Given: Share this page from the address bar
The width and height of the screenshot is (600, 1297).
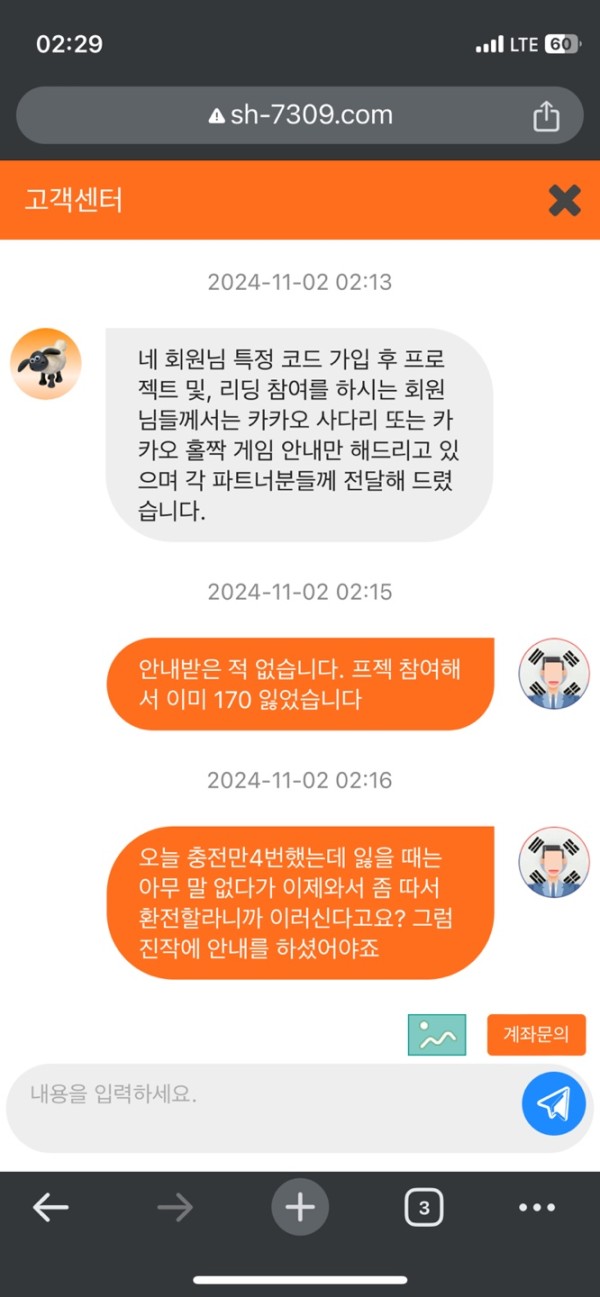Looking at the screenshot, I should tap(546, 116).
